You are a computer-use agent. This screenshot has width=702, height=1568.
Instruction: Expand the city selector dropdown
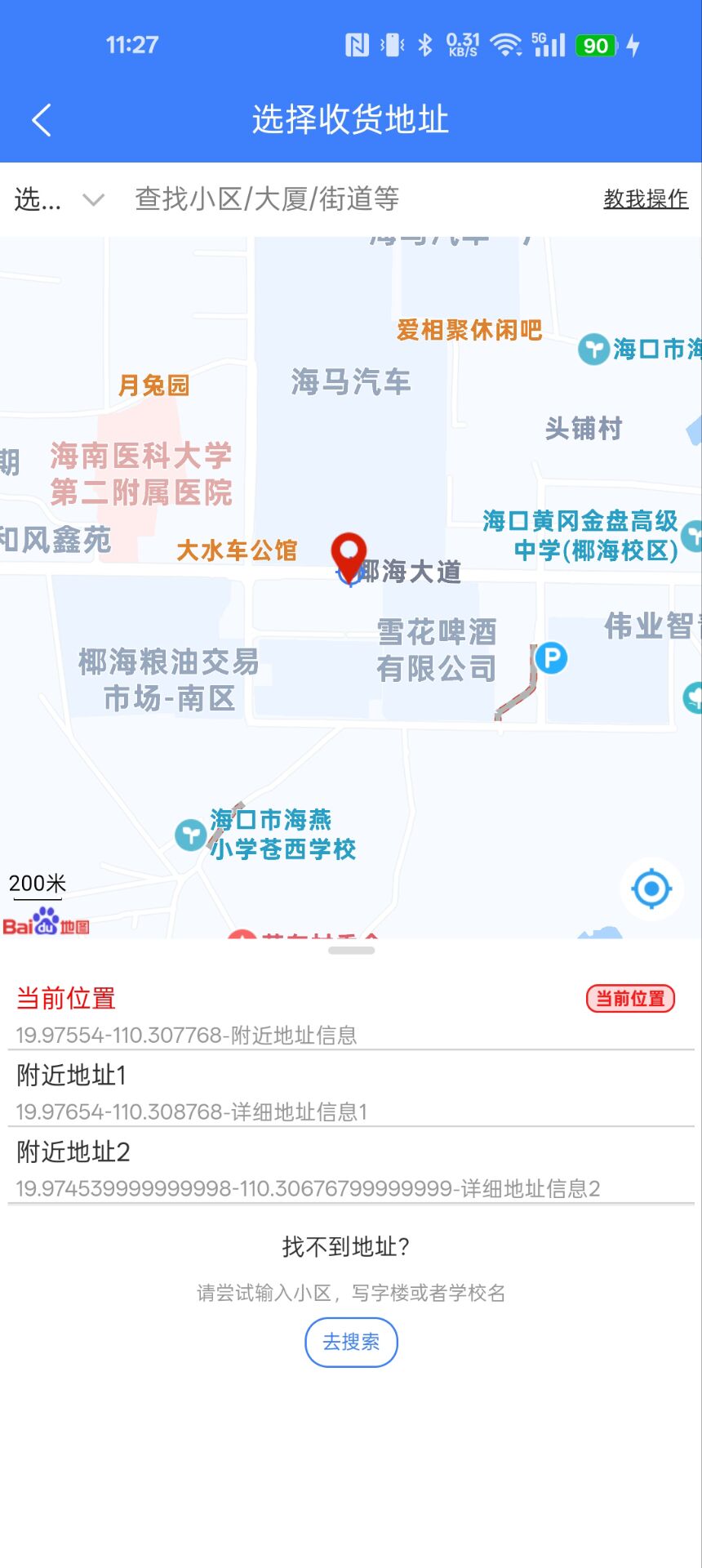click(59, 199)
